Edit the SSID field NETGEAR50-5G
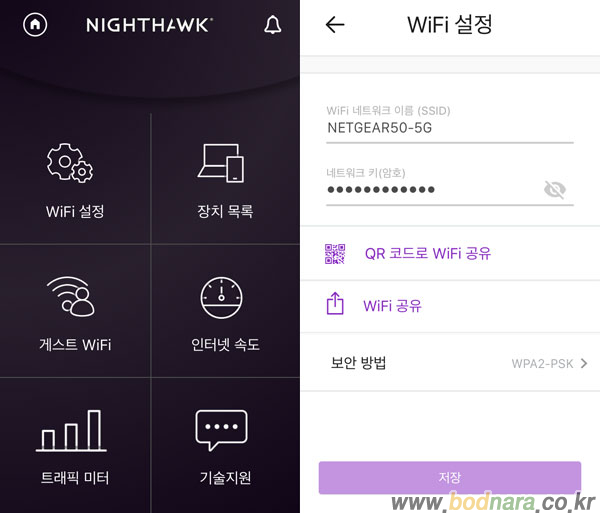The width and height of the screenshot is (600, 513). pyautogui.click(x=448, y=128)
